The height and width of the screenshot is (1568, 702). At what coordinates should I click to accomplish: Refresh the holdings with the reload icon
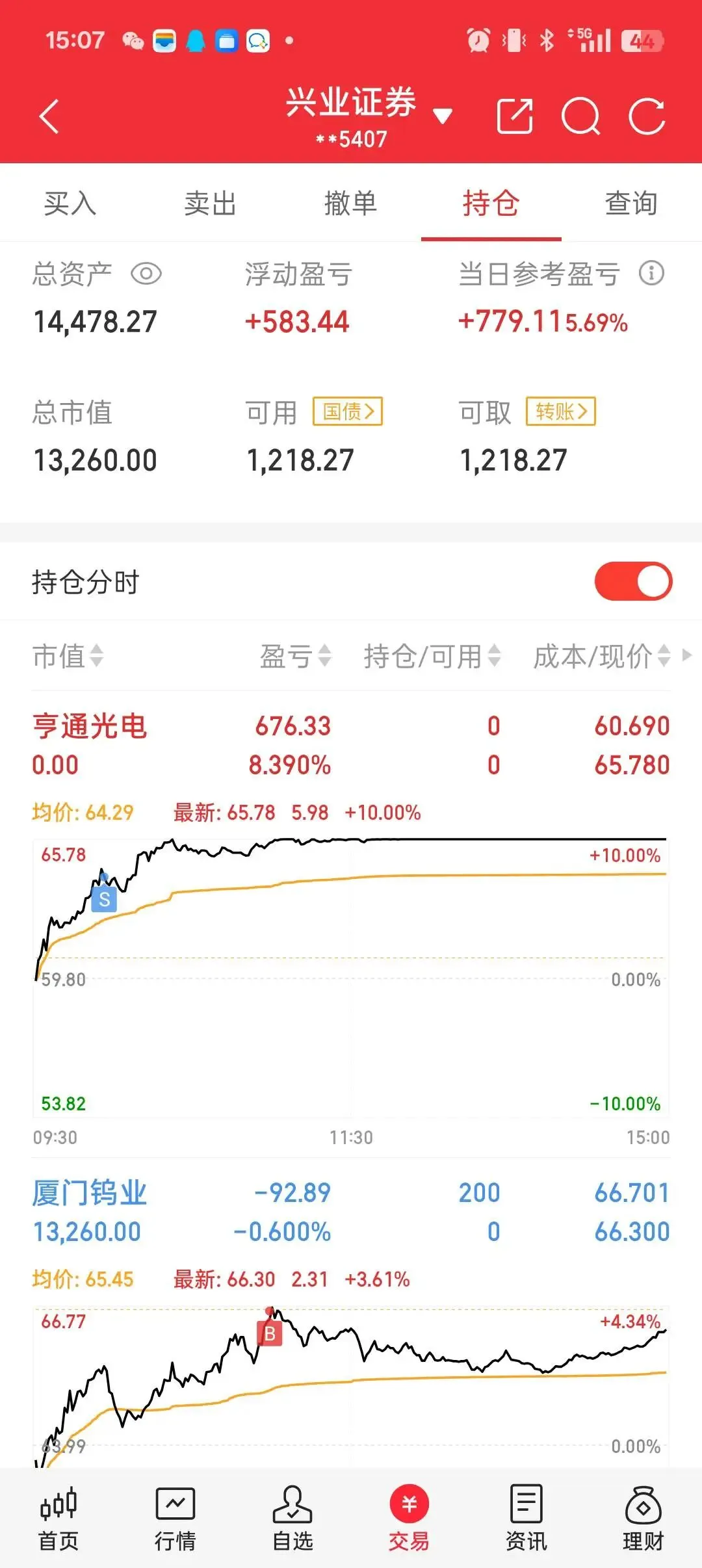647,117
